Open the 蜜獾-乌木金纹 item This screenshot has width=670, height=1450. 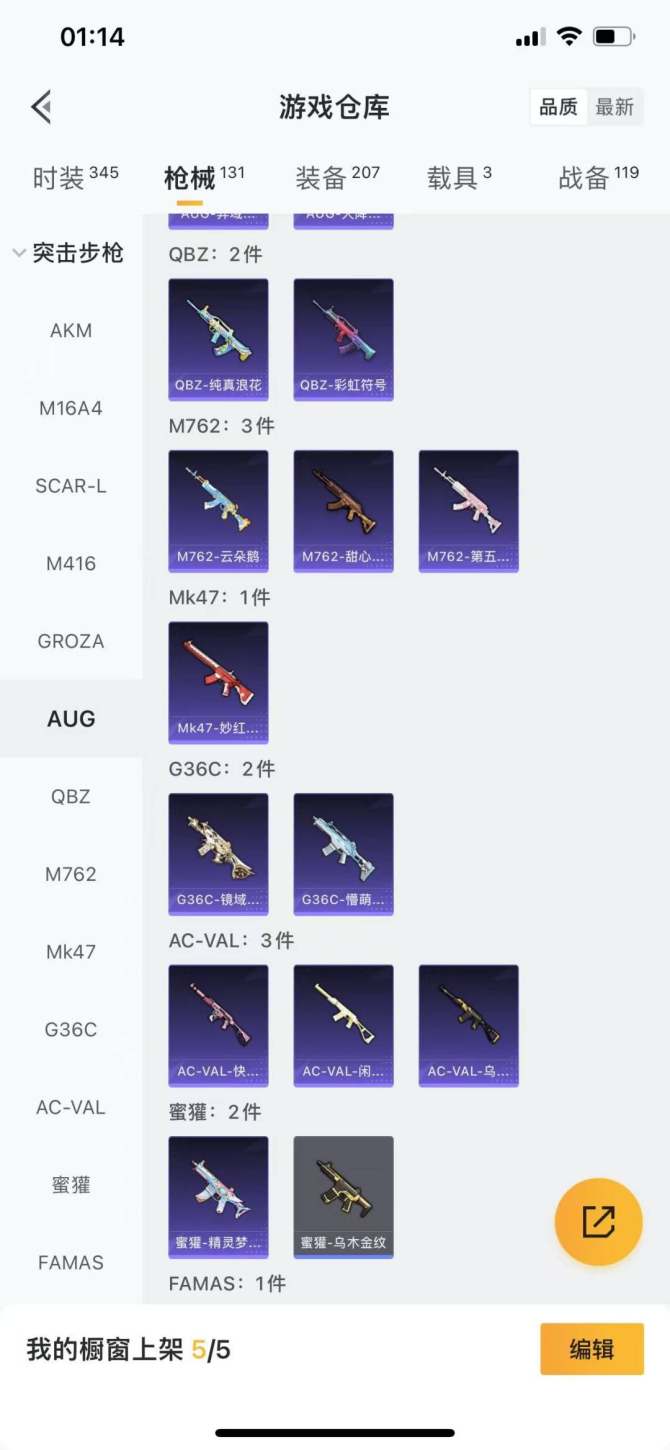tap(343, 1196)
